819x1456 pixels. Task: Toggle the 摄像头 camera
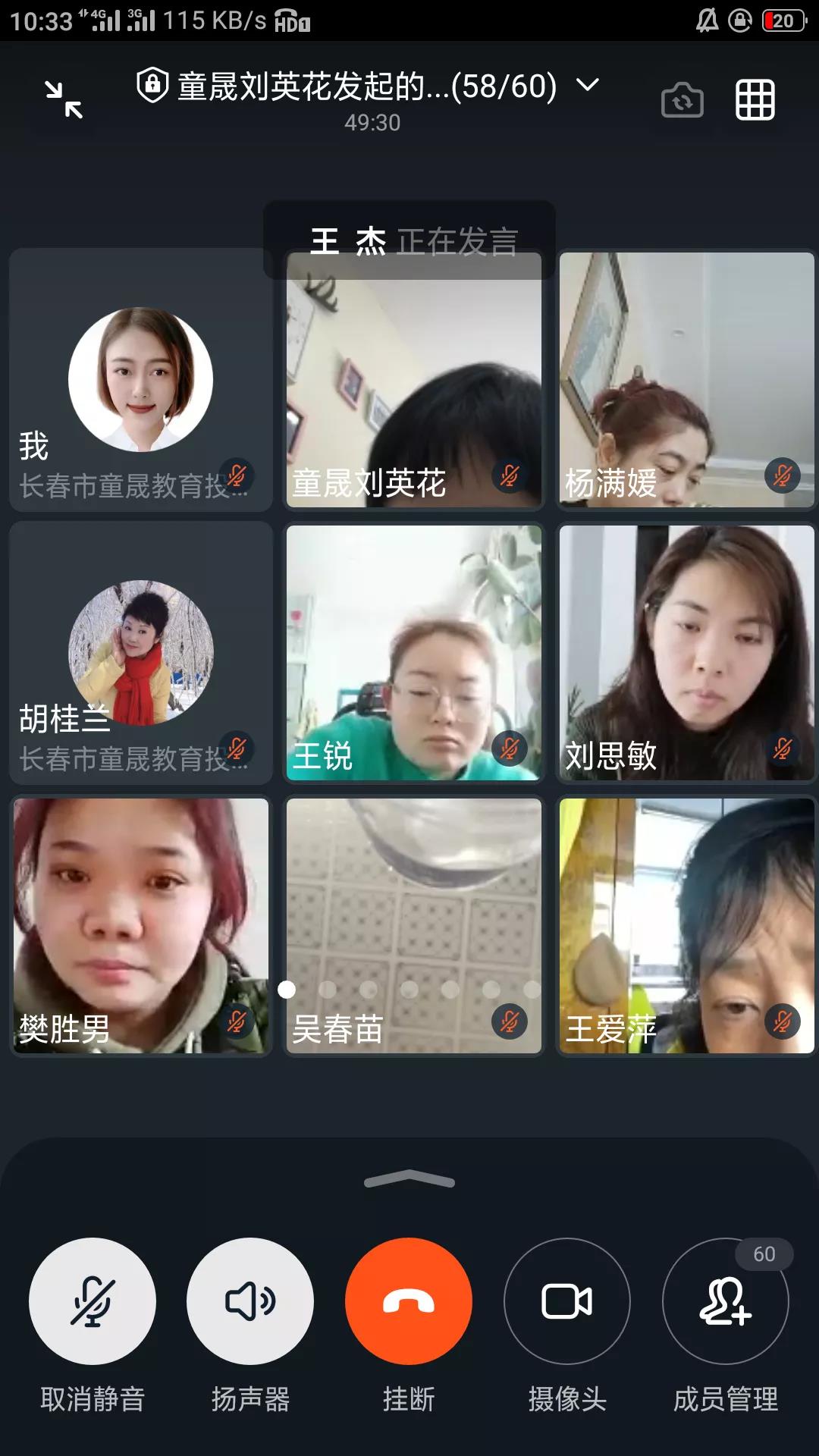567,1301
